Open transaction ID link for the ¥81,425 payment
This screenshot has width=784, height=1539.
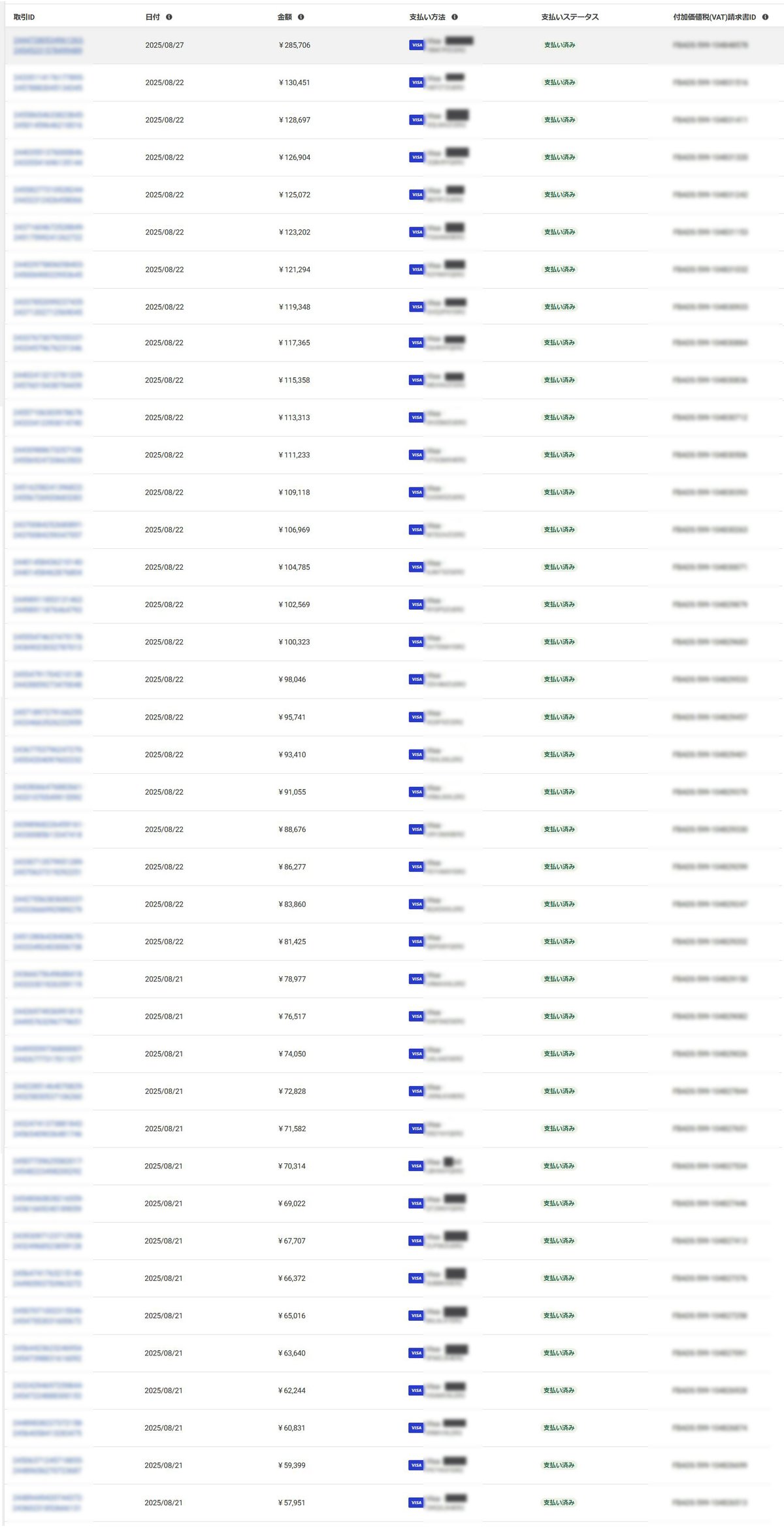point(48,942)
